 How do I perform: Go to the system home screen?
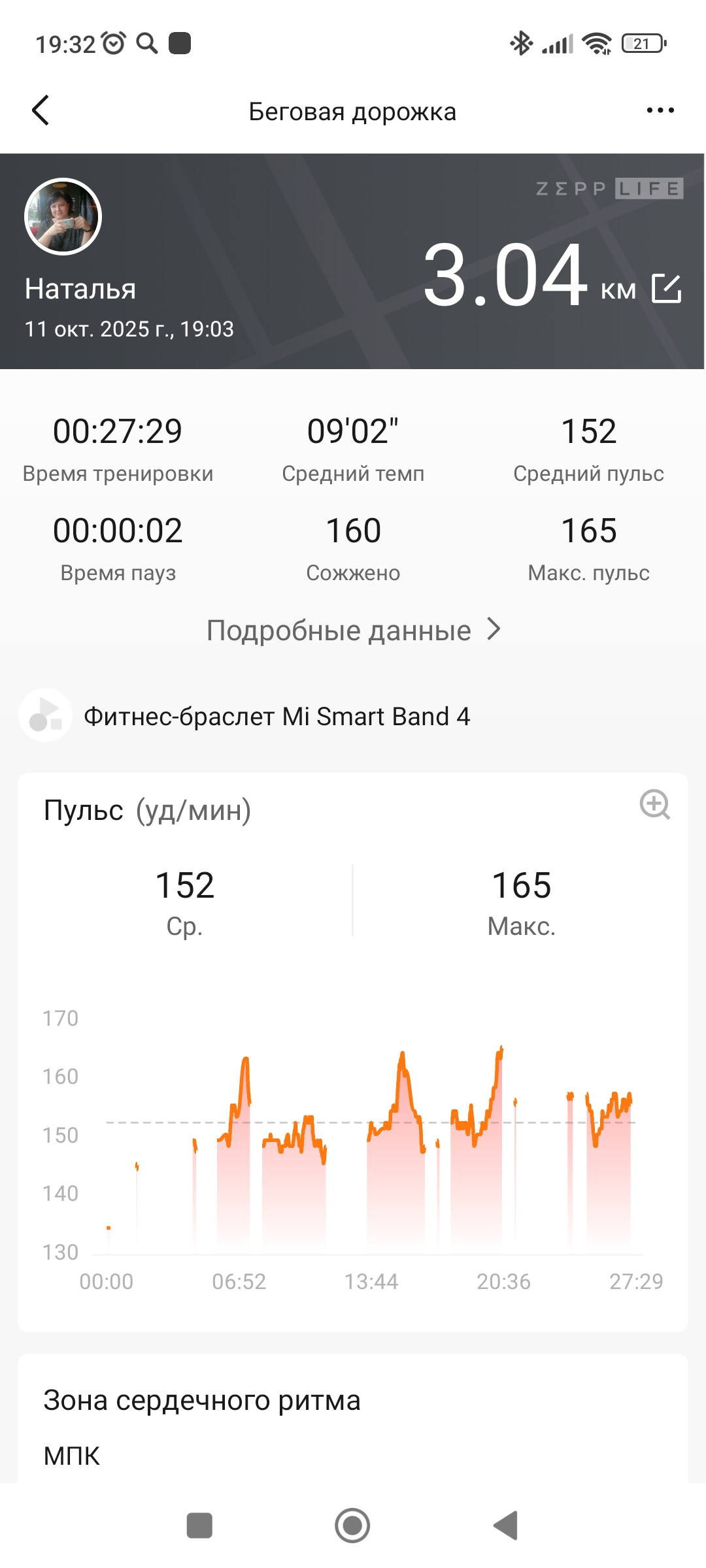[352, 1526]
